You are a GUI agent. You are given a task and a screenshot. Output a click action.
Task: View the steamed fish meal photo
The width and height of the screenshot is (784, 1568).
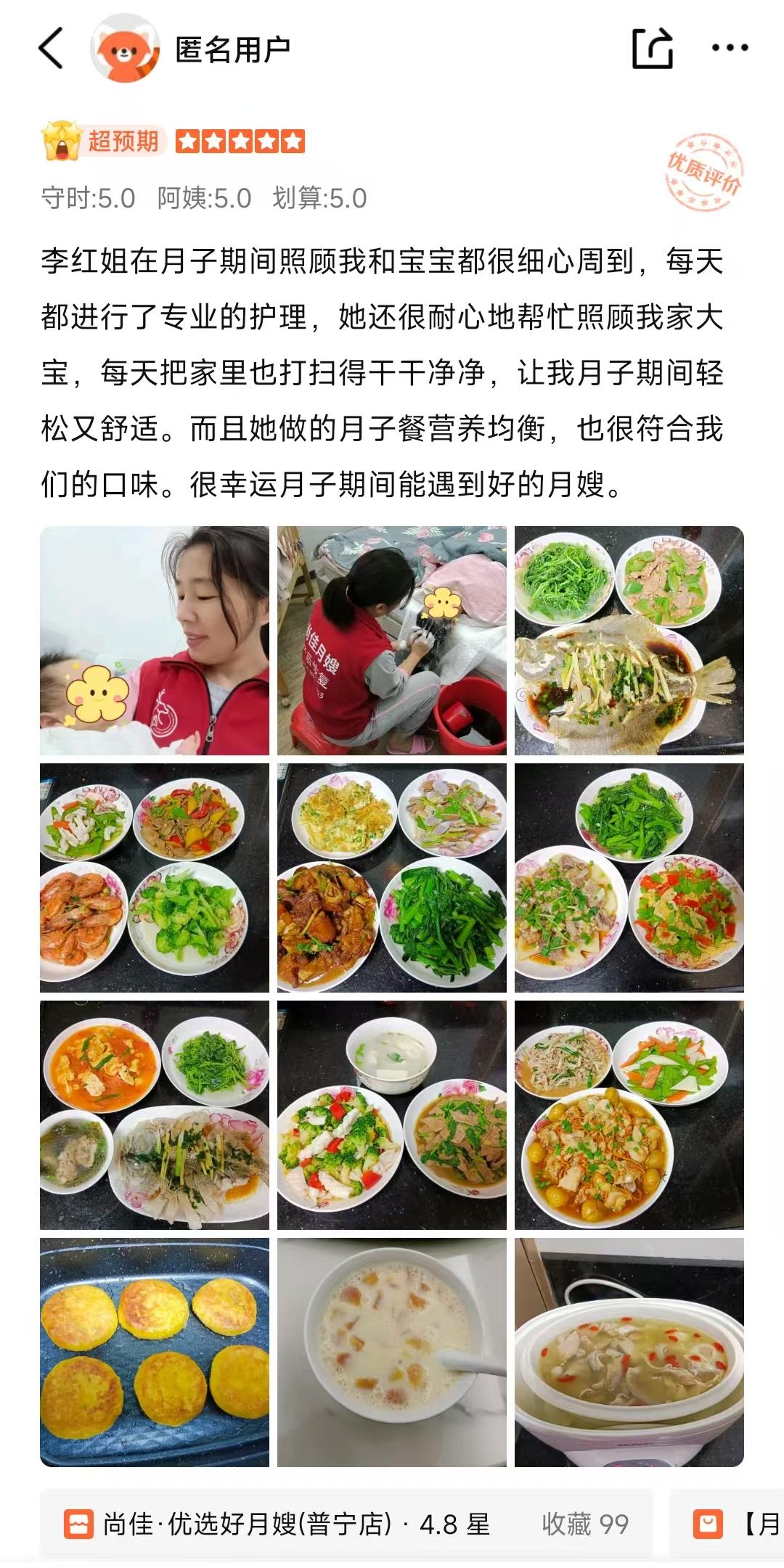tap(629, 640)
